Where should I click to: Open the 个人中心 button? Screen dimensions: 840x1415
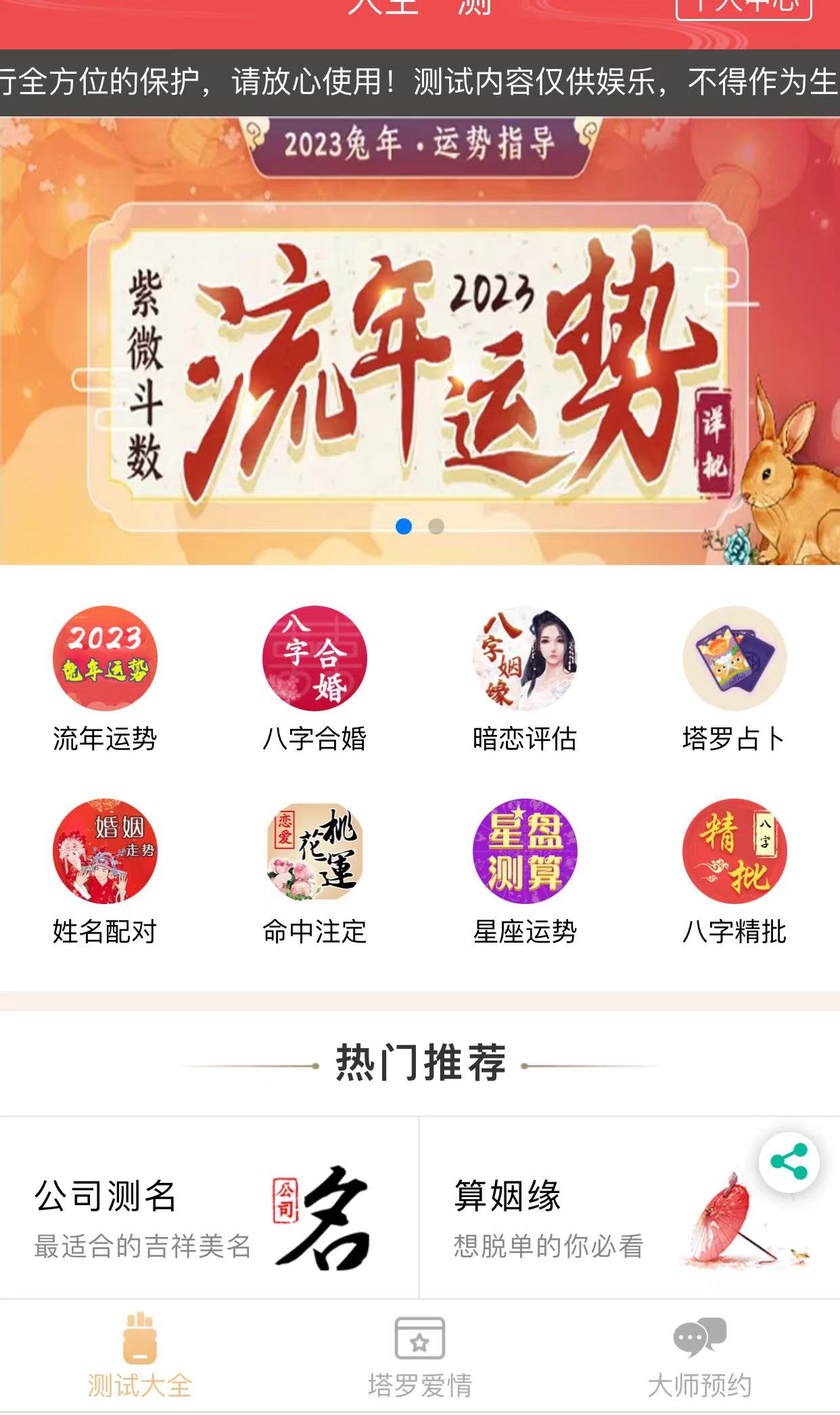[x=743, y=8]
